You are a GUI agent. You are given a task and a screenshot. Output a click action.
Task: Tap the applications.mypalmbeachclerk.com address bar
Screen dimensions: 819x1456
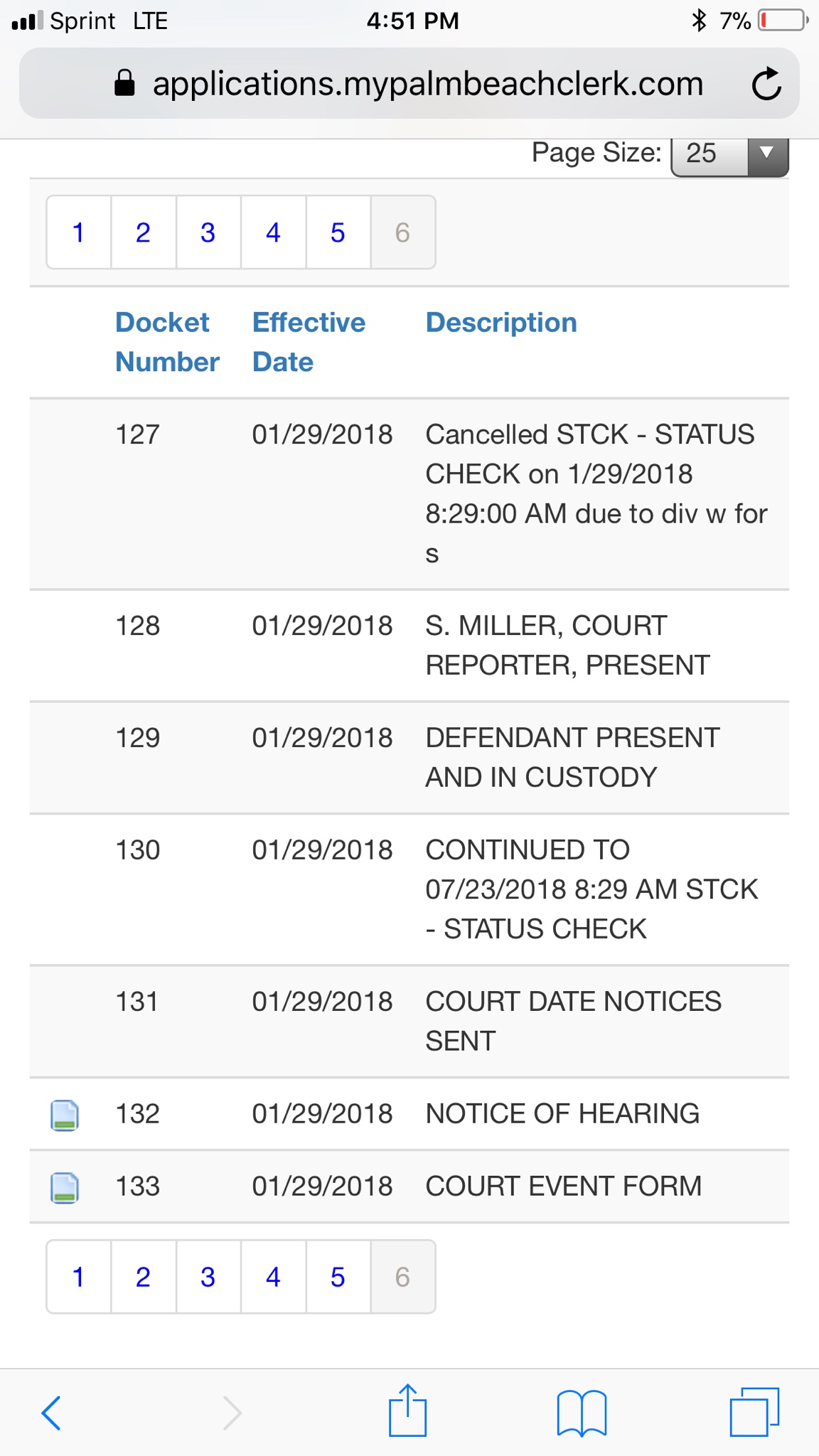[x=427, y=85]
